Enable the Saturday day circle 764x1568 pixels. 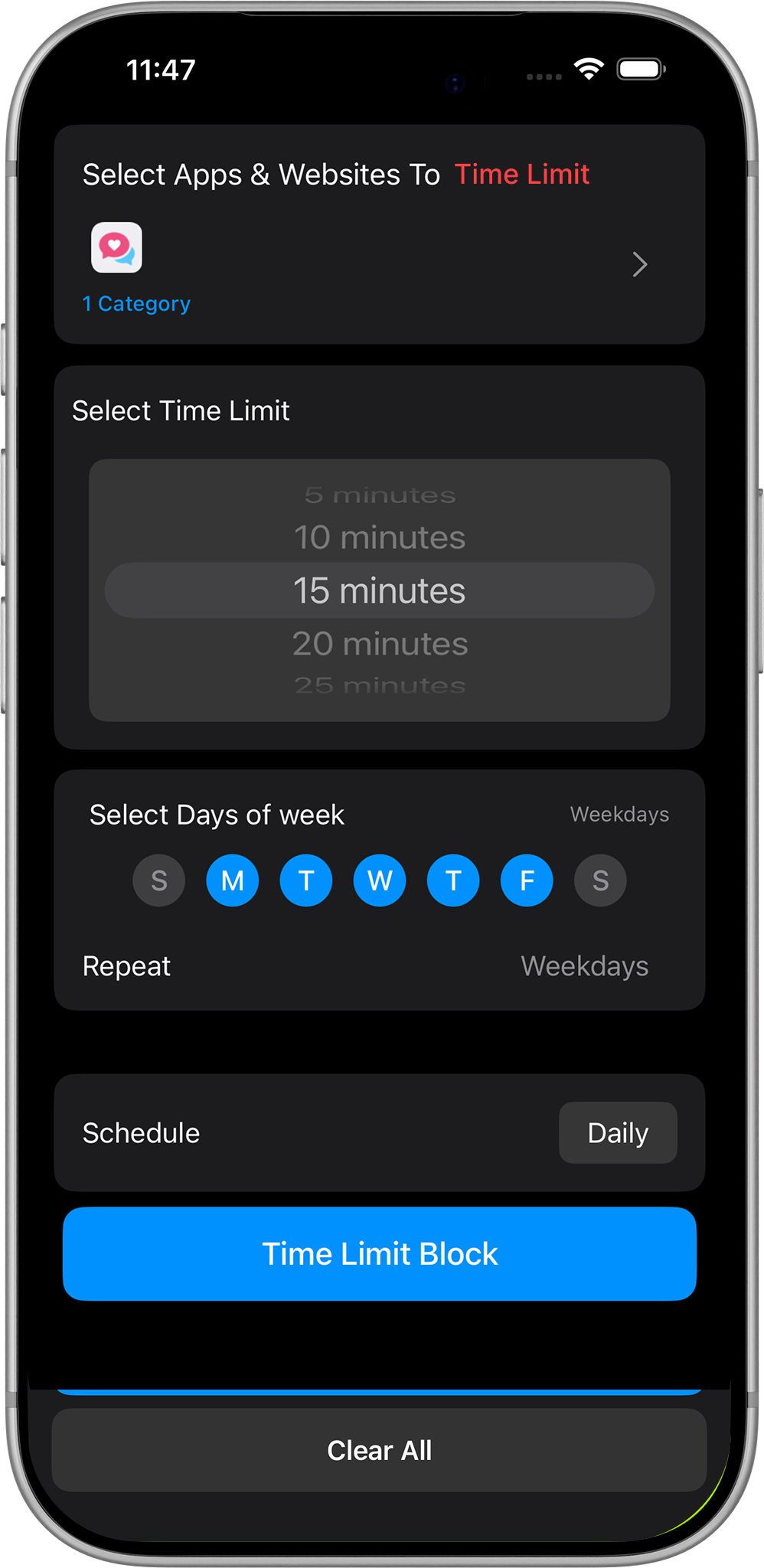(600, 880)
